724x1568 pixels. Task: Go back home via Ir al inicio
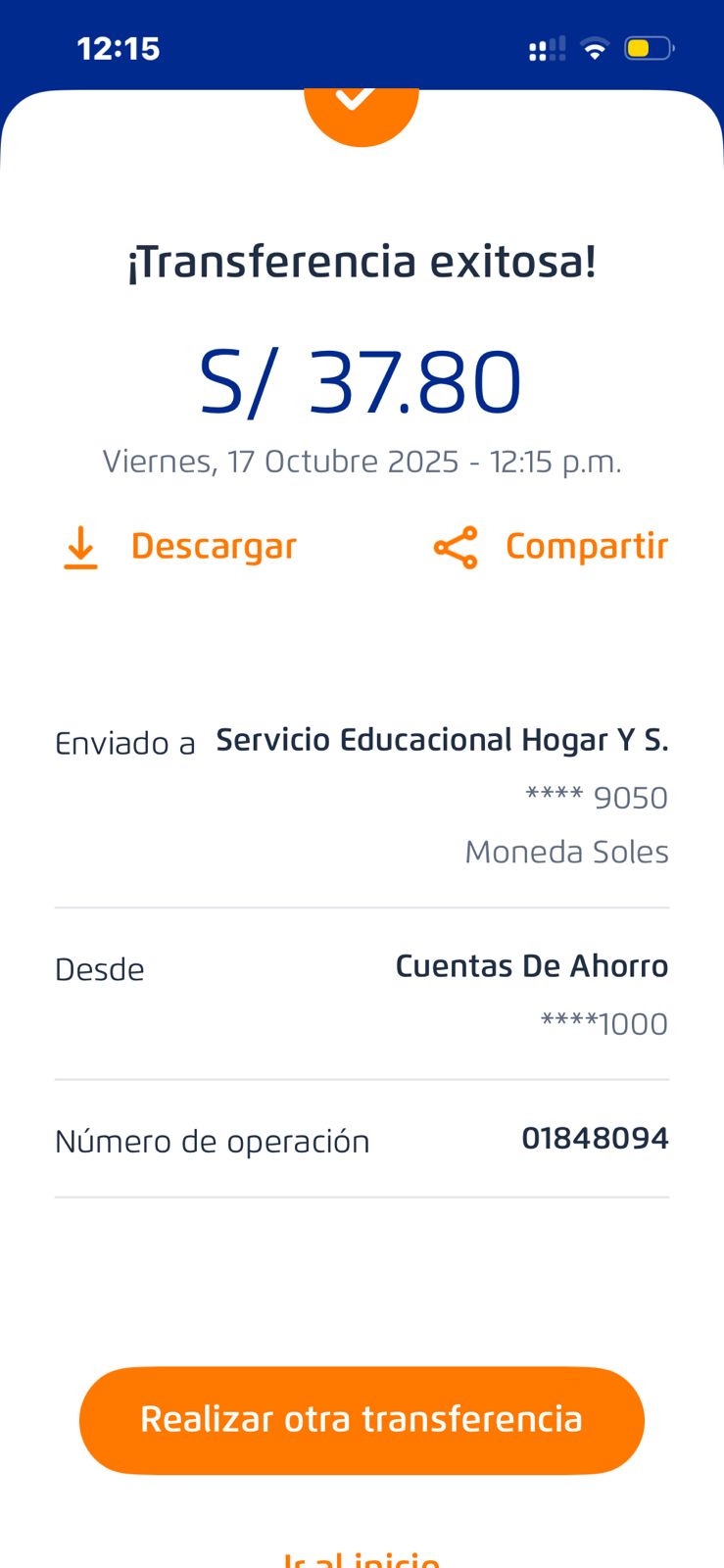click(362, 1557)
